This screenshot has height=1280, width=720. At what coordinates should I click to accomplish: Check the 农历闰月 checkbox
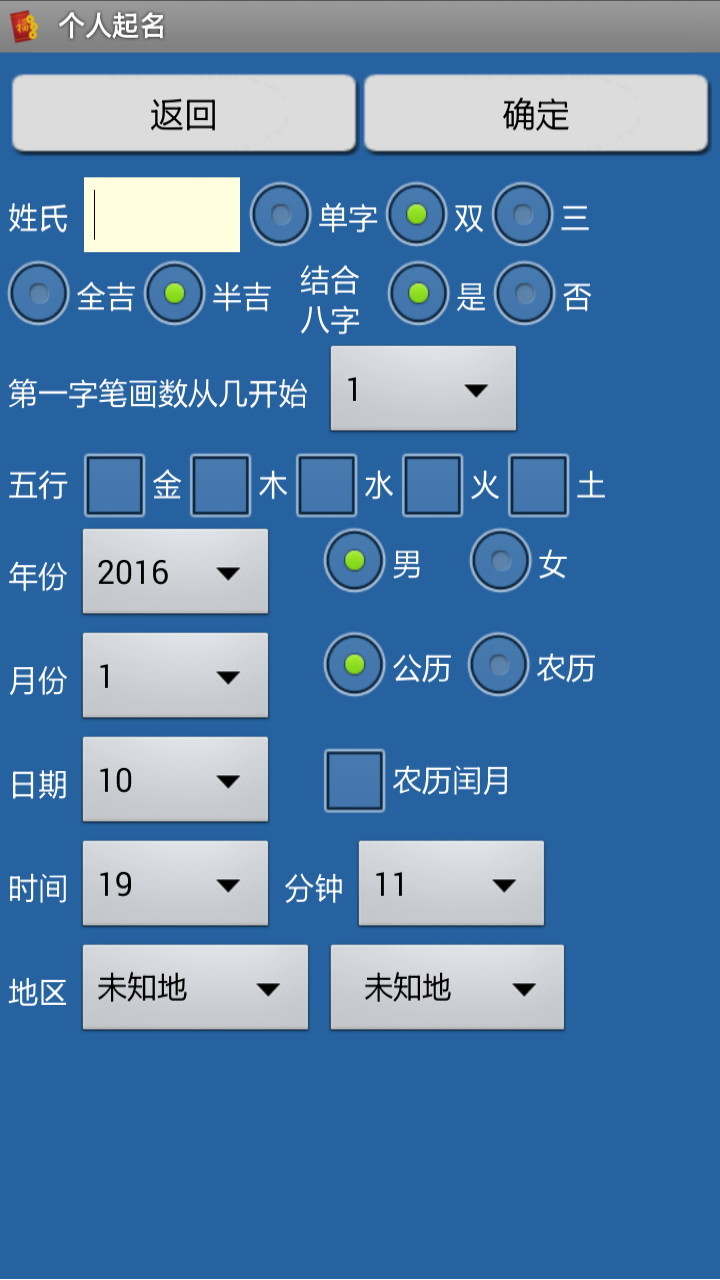(x=354, y=780)
